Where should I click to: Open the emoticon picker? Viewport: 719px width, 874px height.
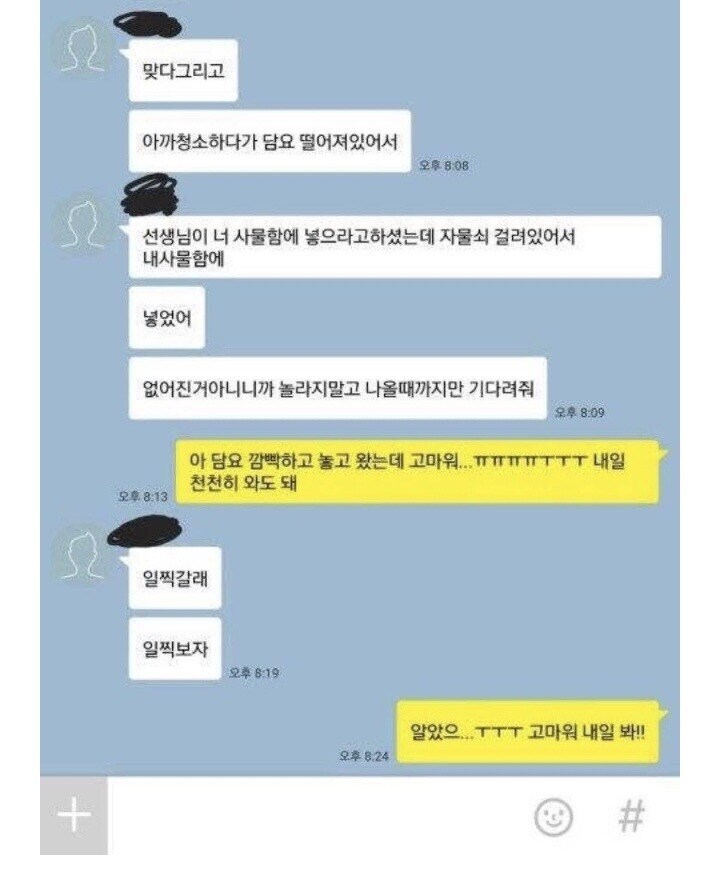click(553, 817)
